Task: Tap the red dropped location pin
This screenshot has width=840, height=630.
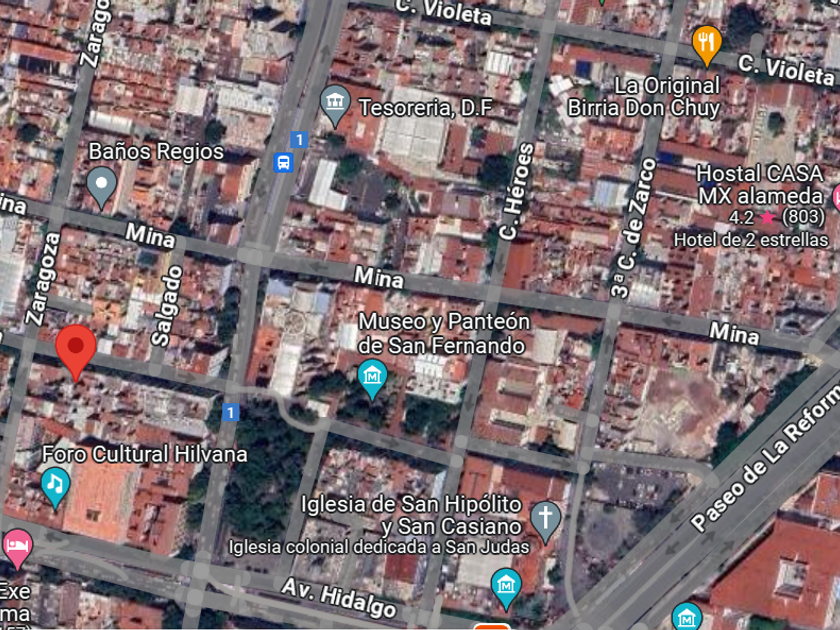Action: pos(76,352)
